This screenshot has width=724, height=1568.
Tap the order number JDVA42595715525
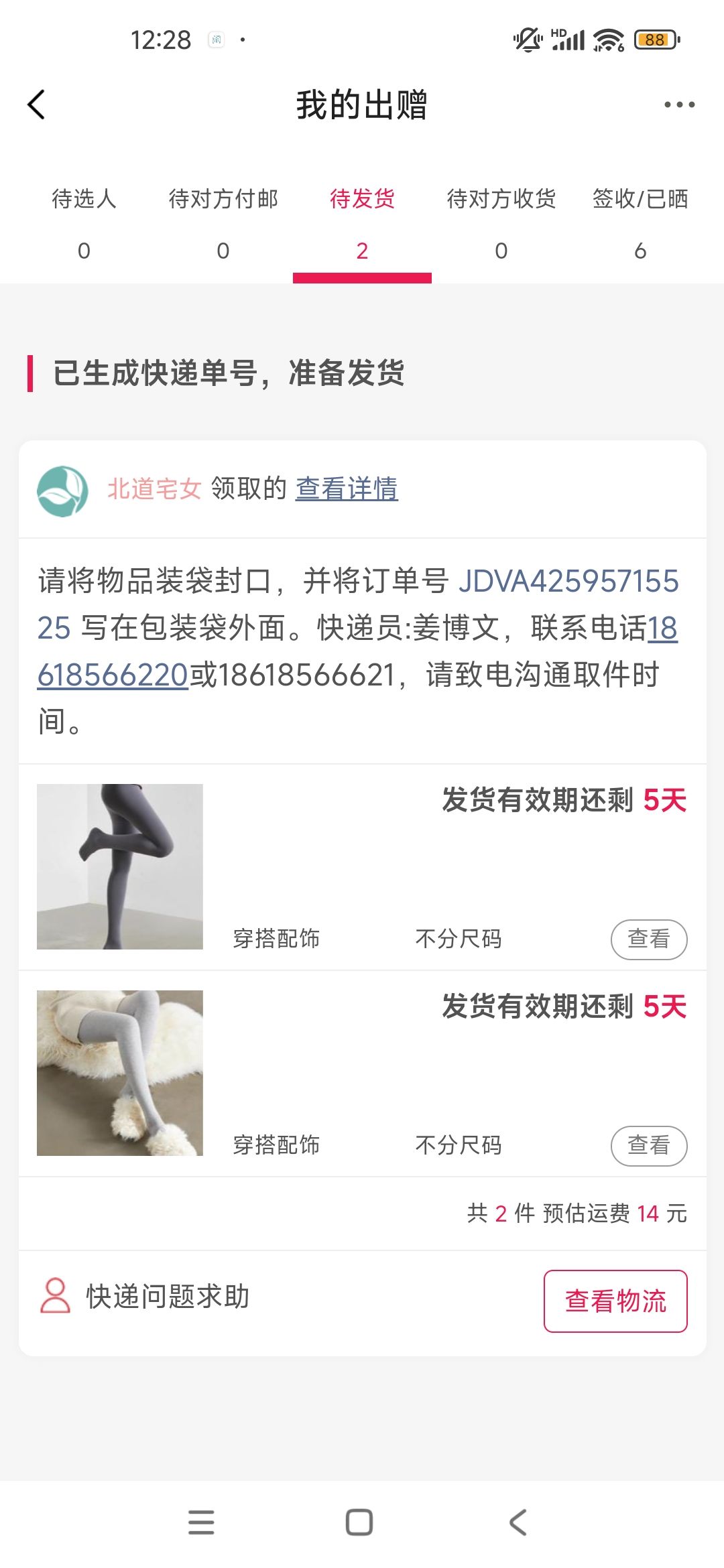568,582
